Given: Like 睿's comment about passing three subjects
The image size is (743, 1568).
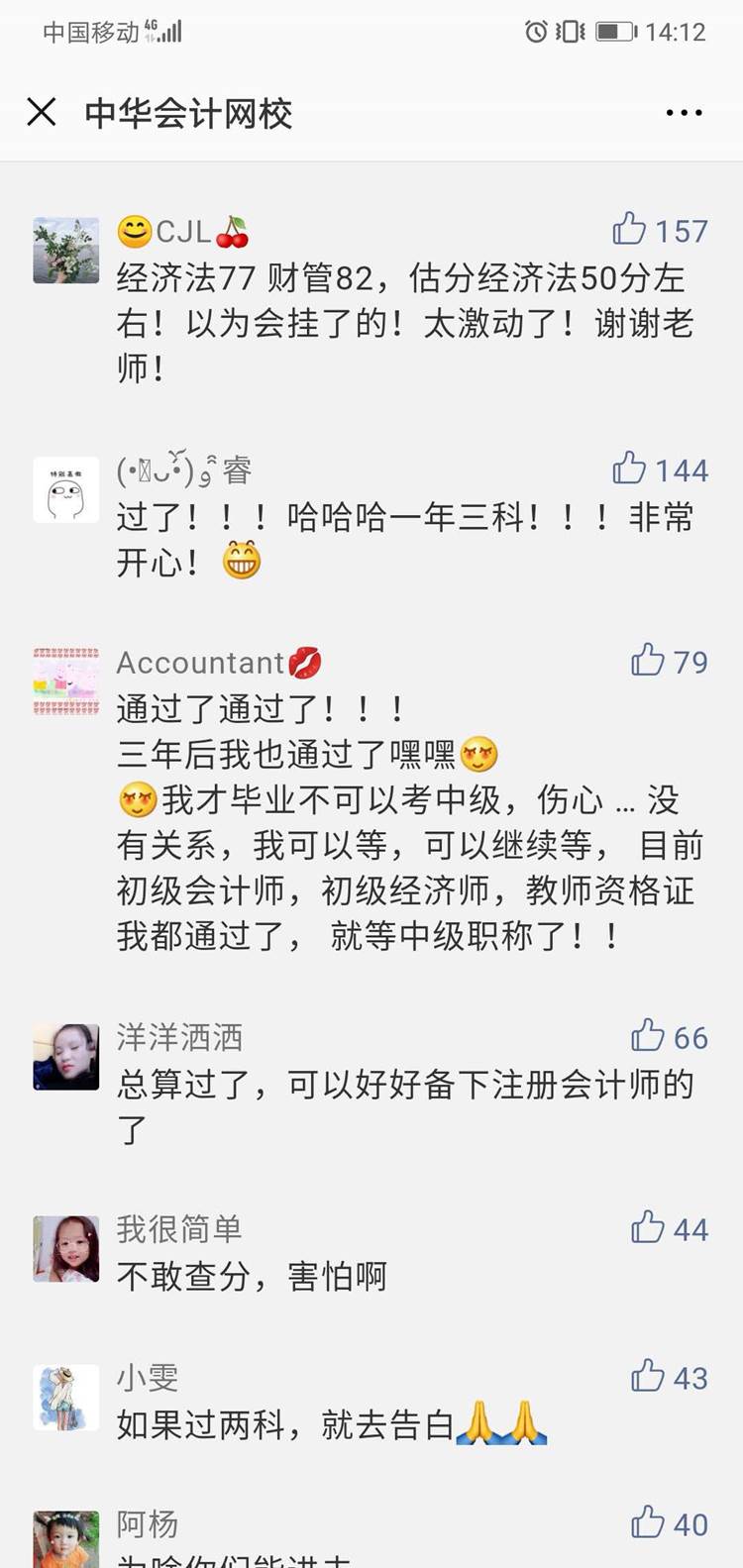Looking at the screenshot, I should [x=629, y=468].
